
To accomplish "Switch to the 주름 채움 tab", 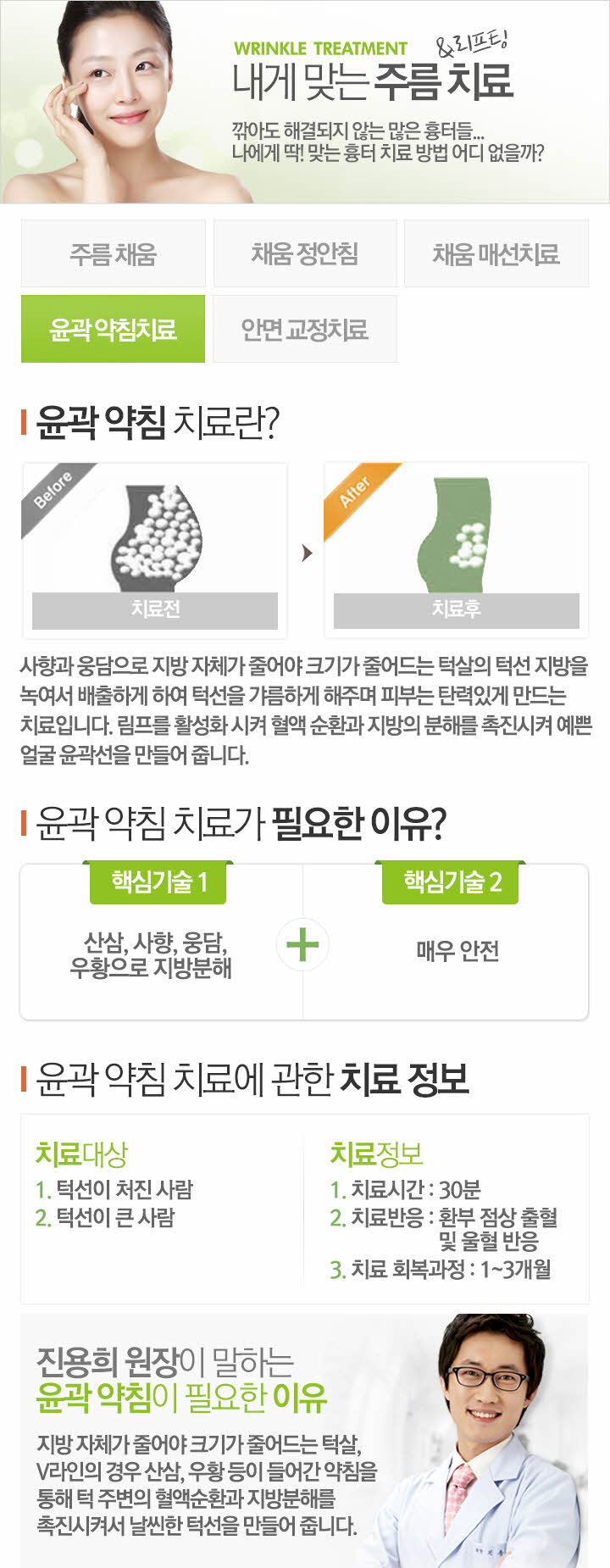I will click(x=113, y=253).
